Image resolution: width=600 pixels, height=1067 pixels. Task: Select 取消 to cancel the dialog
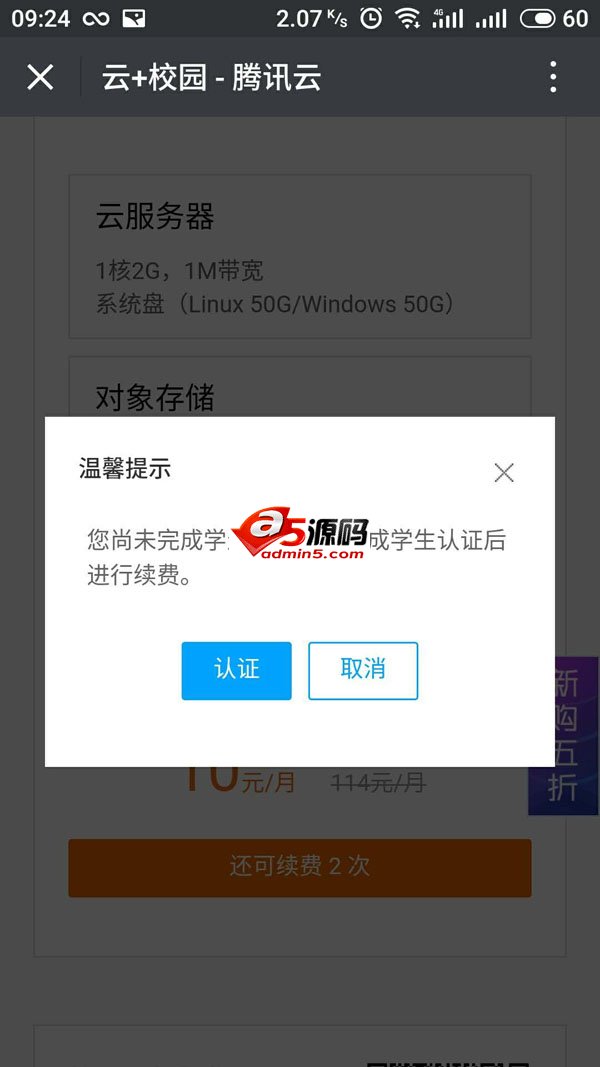(x=363, y=670)
